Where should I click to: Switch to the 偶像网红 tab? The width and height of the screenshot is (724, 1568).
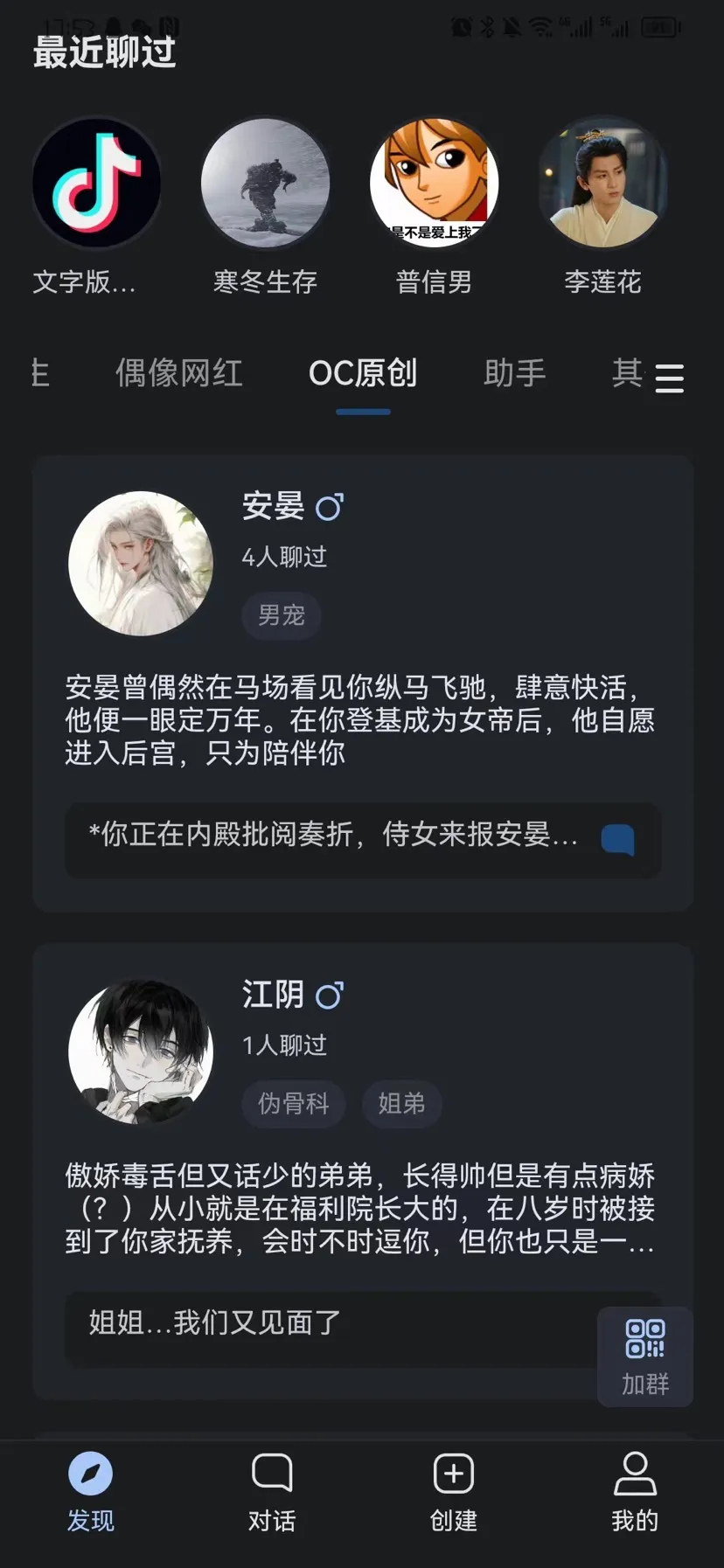pyautogui.click(x=179, y=373)
